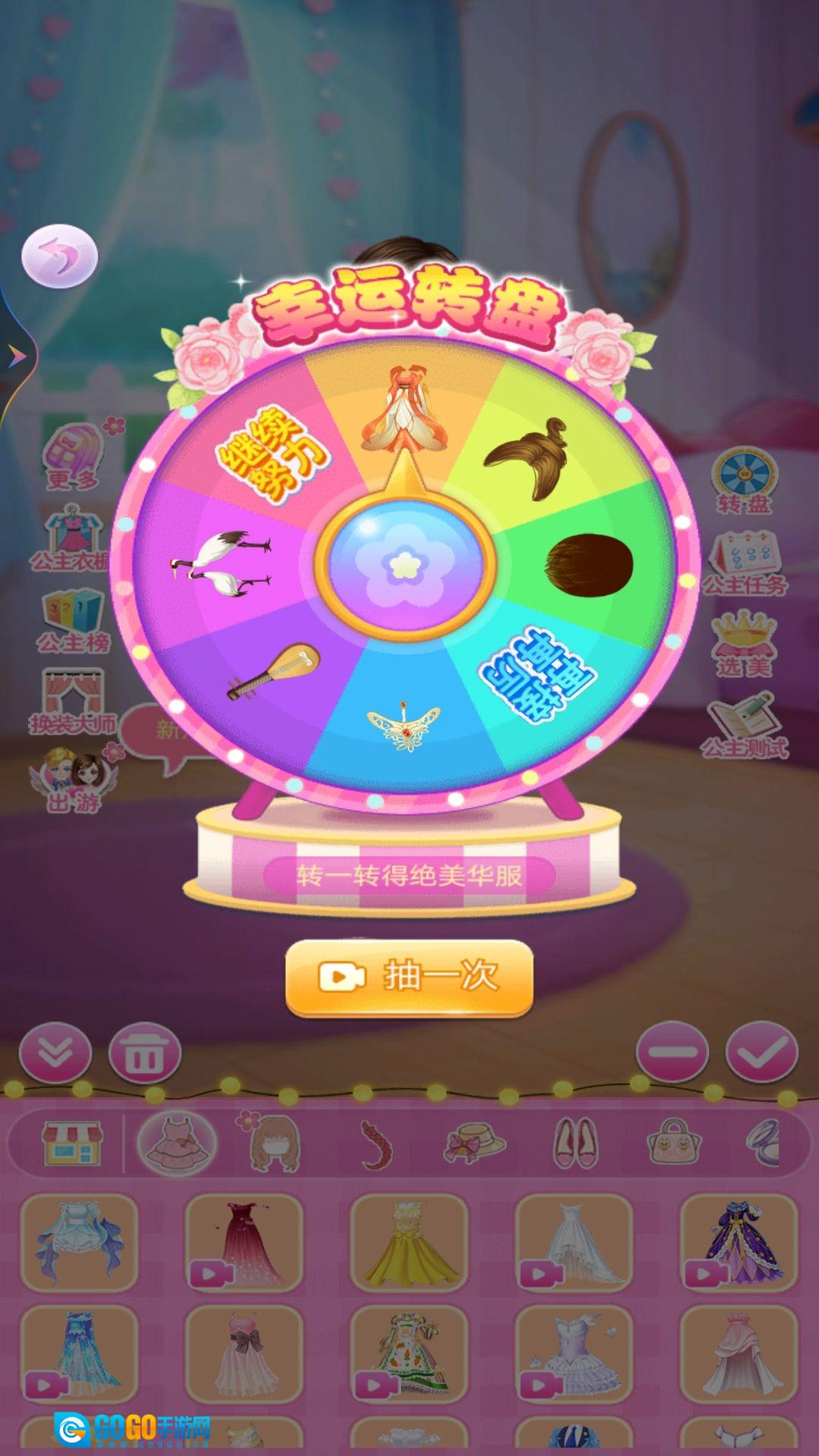Screen dimensions: 819x1456
Task: Open 选美 beauty contest
Action: pyautogui.click(x=745, y=645)
